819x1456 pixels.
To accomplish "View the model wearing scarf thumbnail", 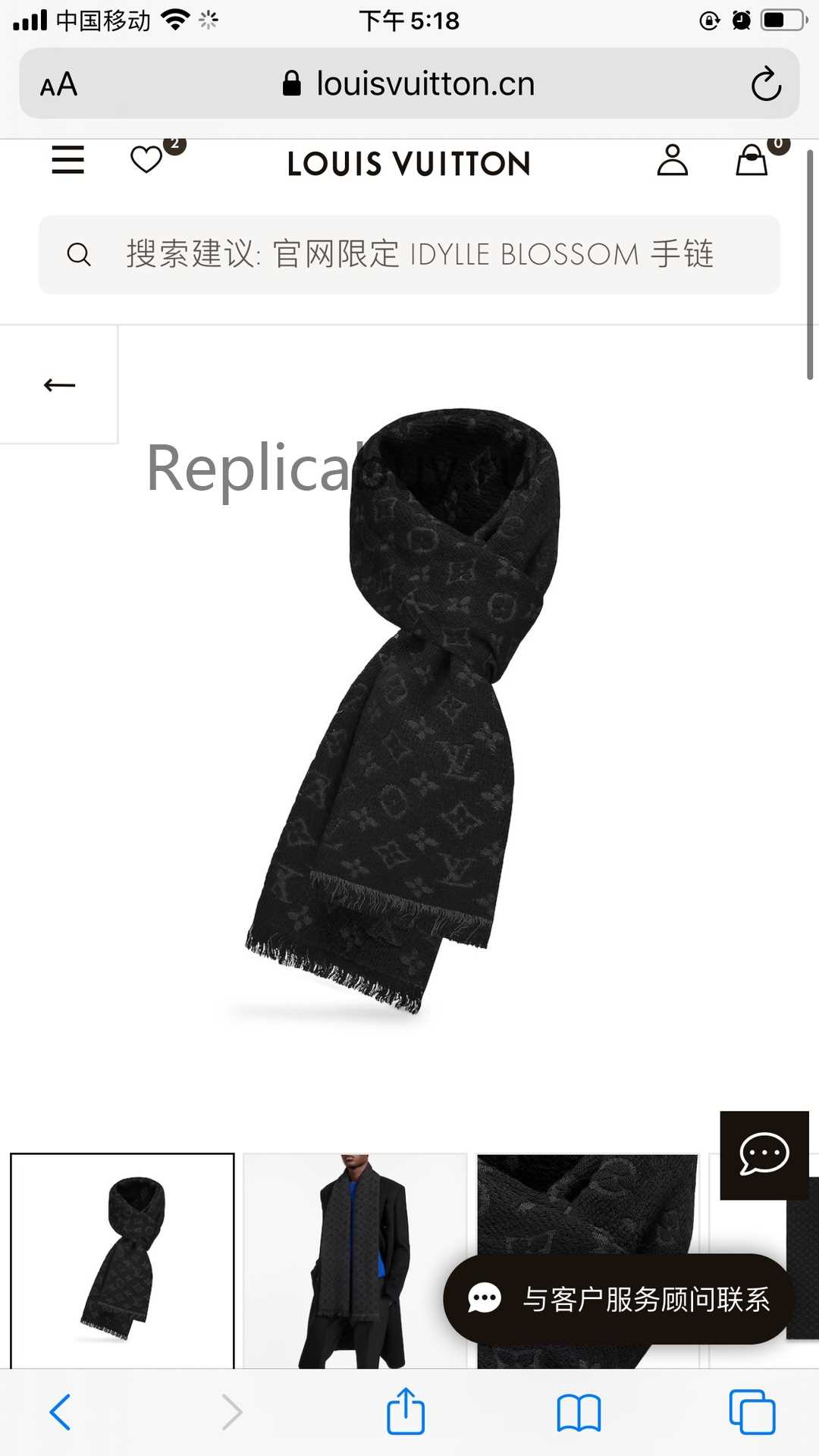I will click(x=355, y=1260).
